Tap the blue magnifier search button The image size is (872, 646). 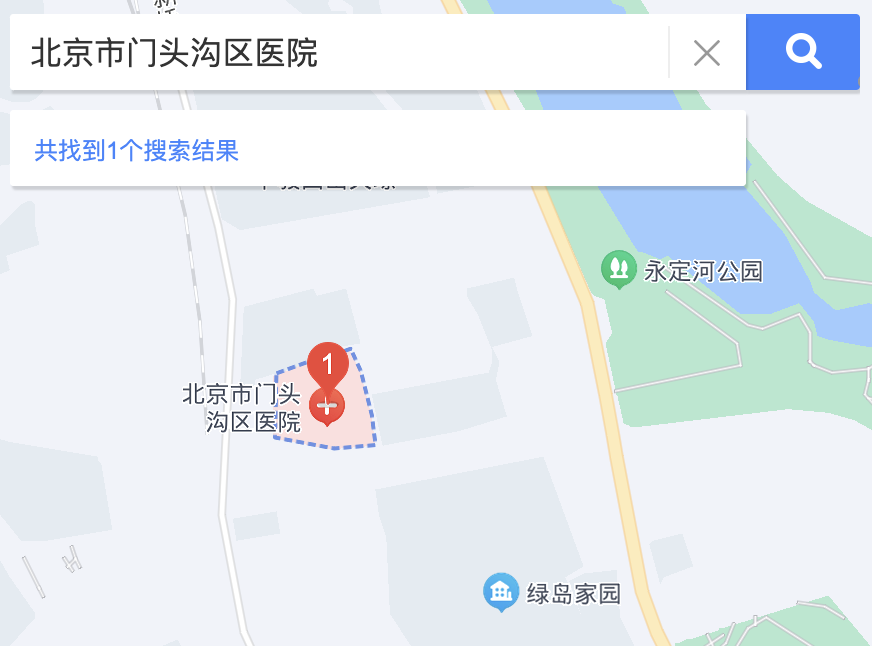coord(803,52)
